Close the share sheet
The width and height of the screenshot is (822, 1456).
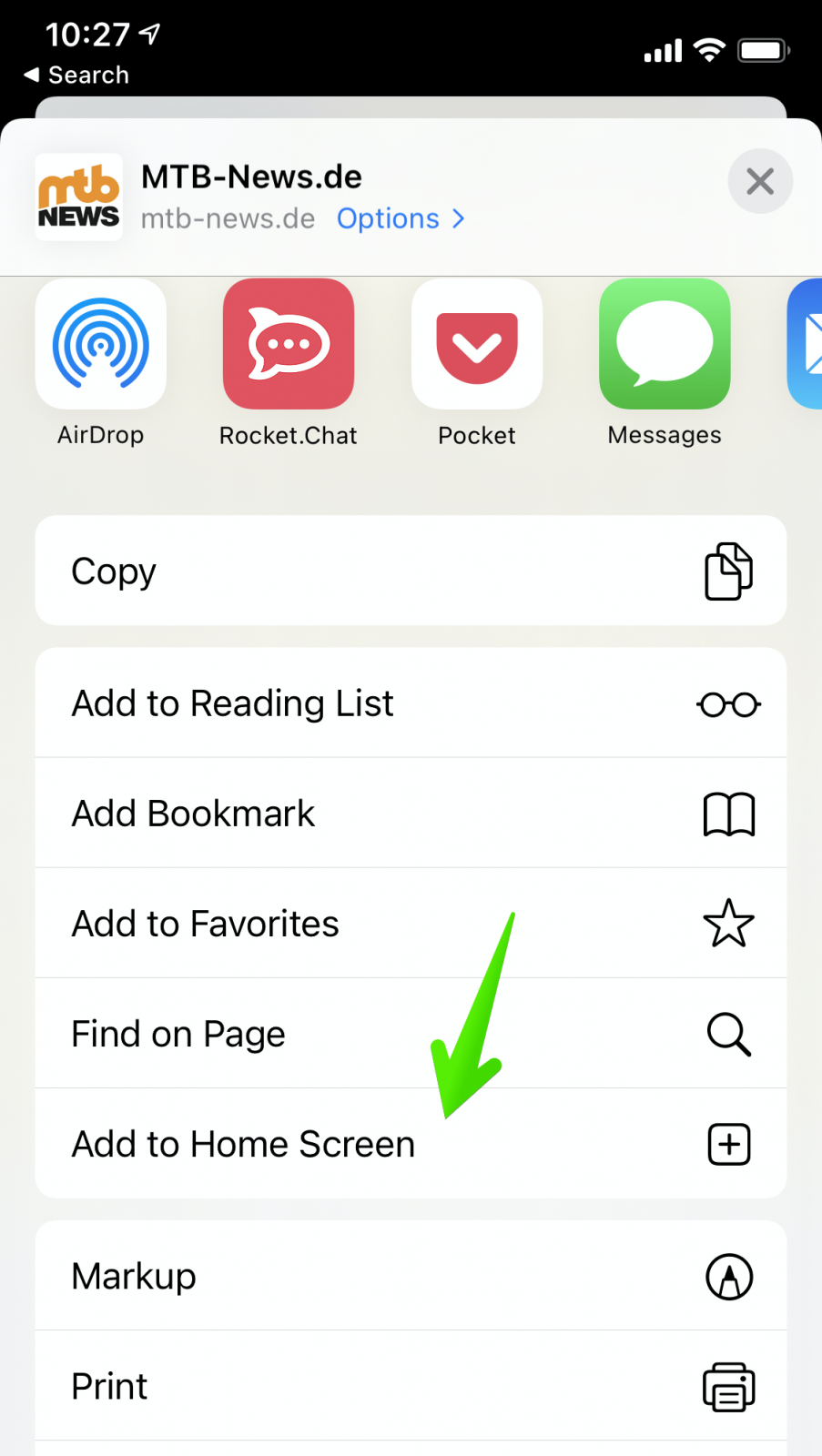coord(760,181)
